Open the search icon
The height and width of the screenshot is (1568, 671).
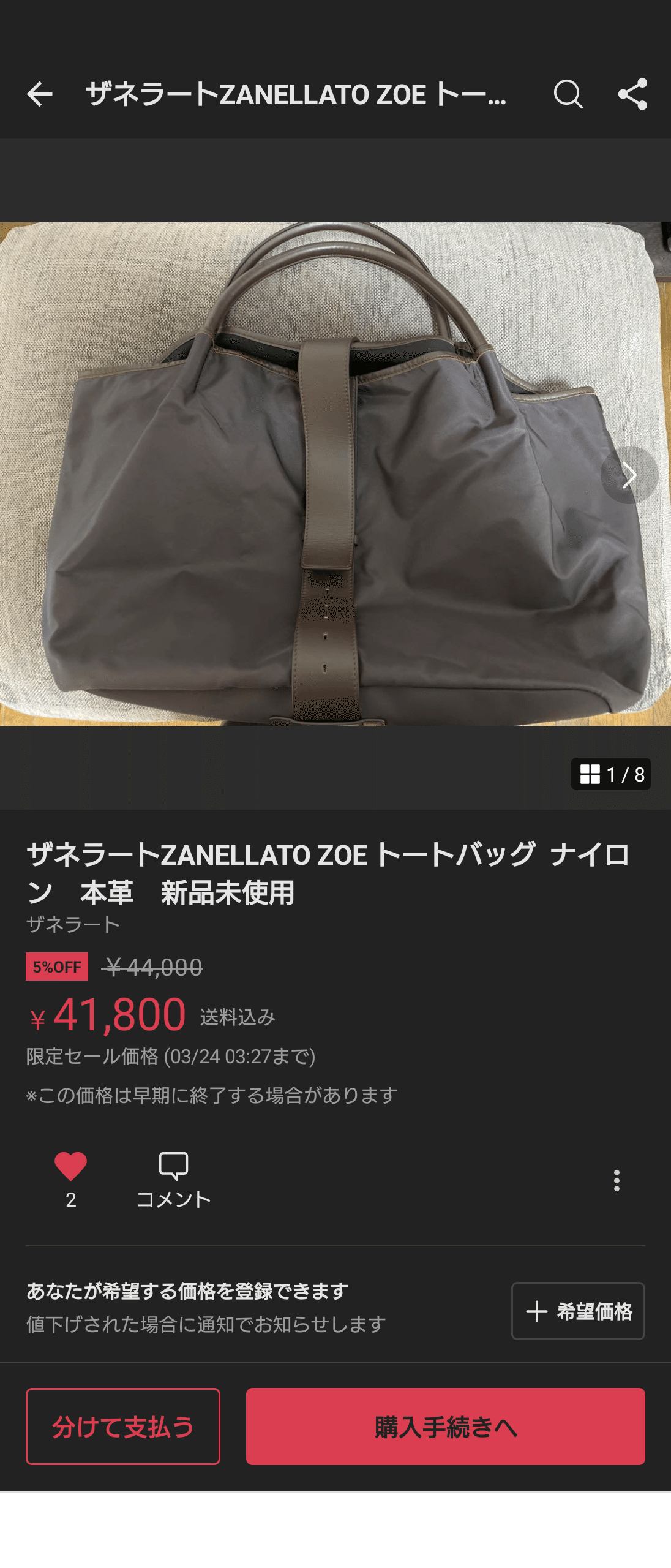click(568, 95)
